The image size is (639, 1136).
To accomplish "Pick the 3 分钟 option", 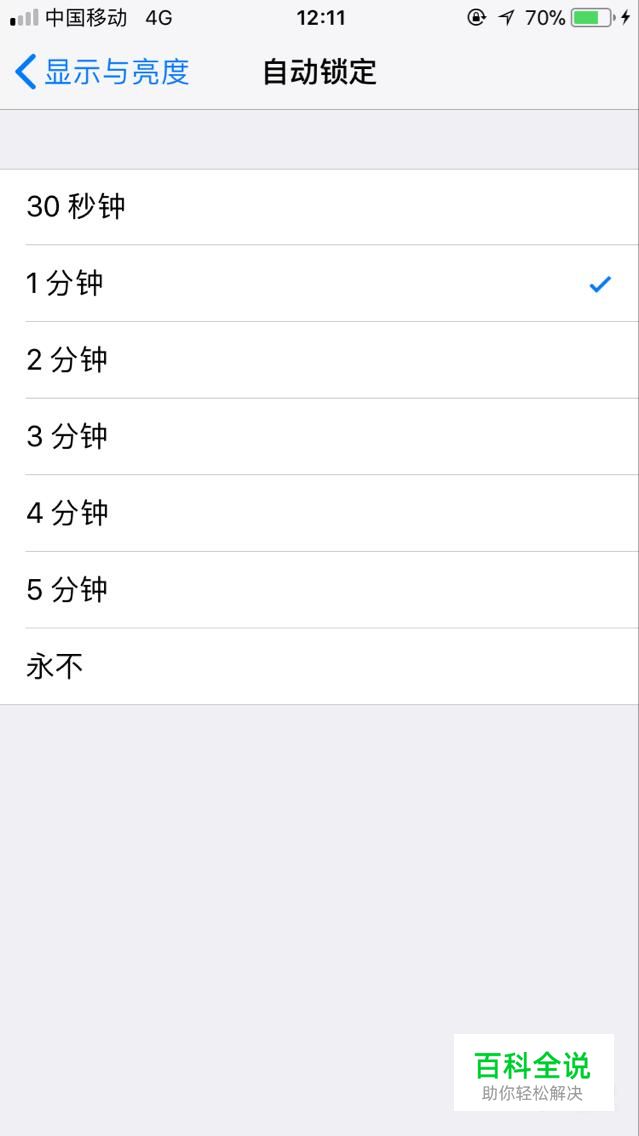I will click(x=320, y=437).
